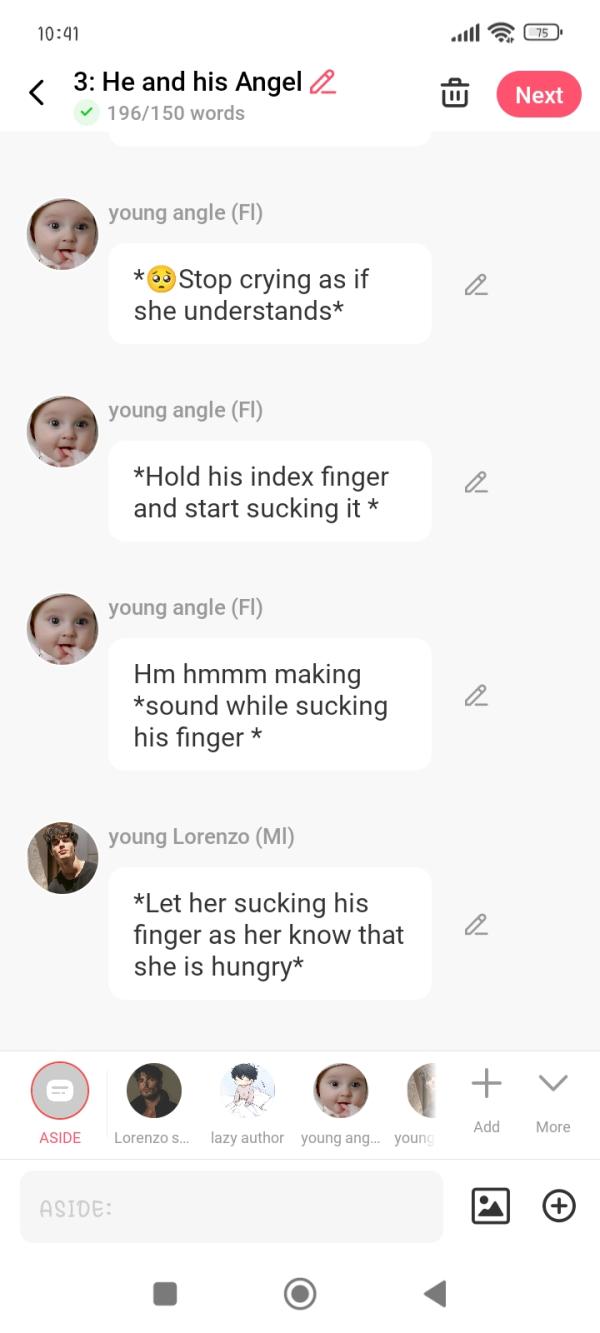Image resolution: width=600 pixels, height=1333 pixels.
Task: Go back using the top-left arrow
Action: [x=37, y=93]
